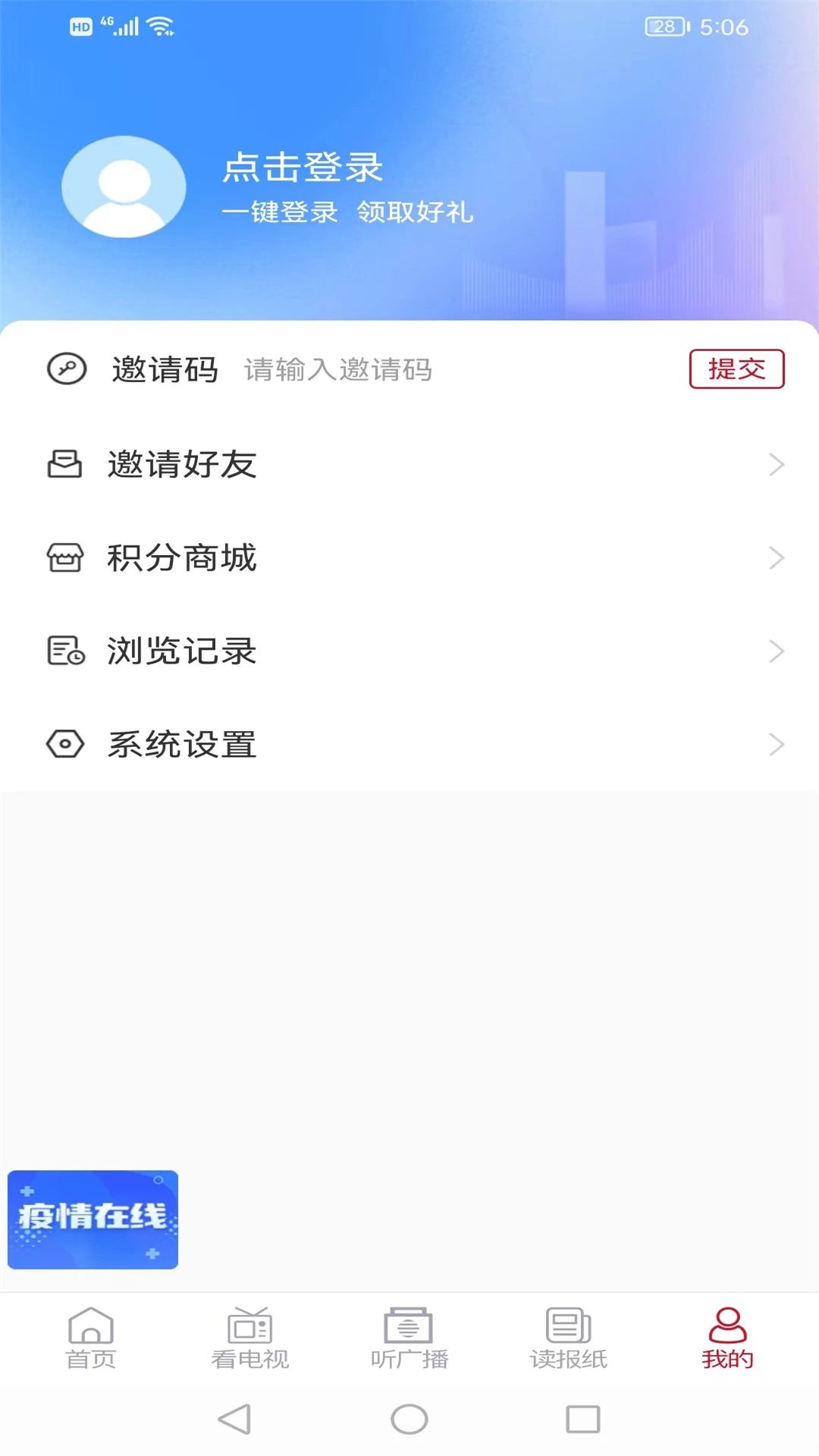Tap 点击登录 to log in
The image size is (819, 1456).
point(303,169)
